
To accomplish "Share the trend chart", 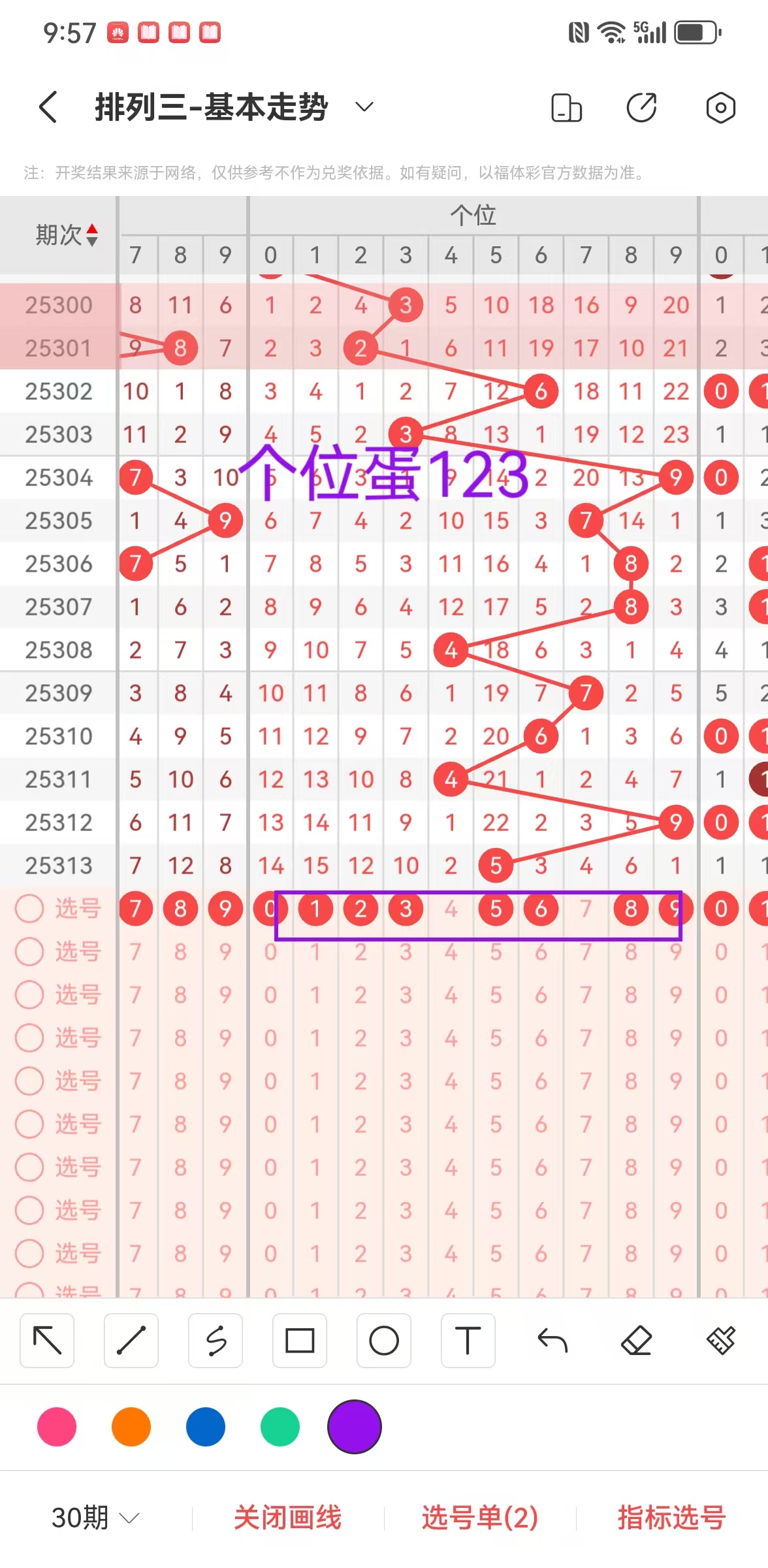I will (x=641, y=108).
